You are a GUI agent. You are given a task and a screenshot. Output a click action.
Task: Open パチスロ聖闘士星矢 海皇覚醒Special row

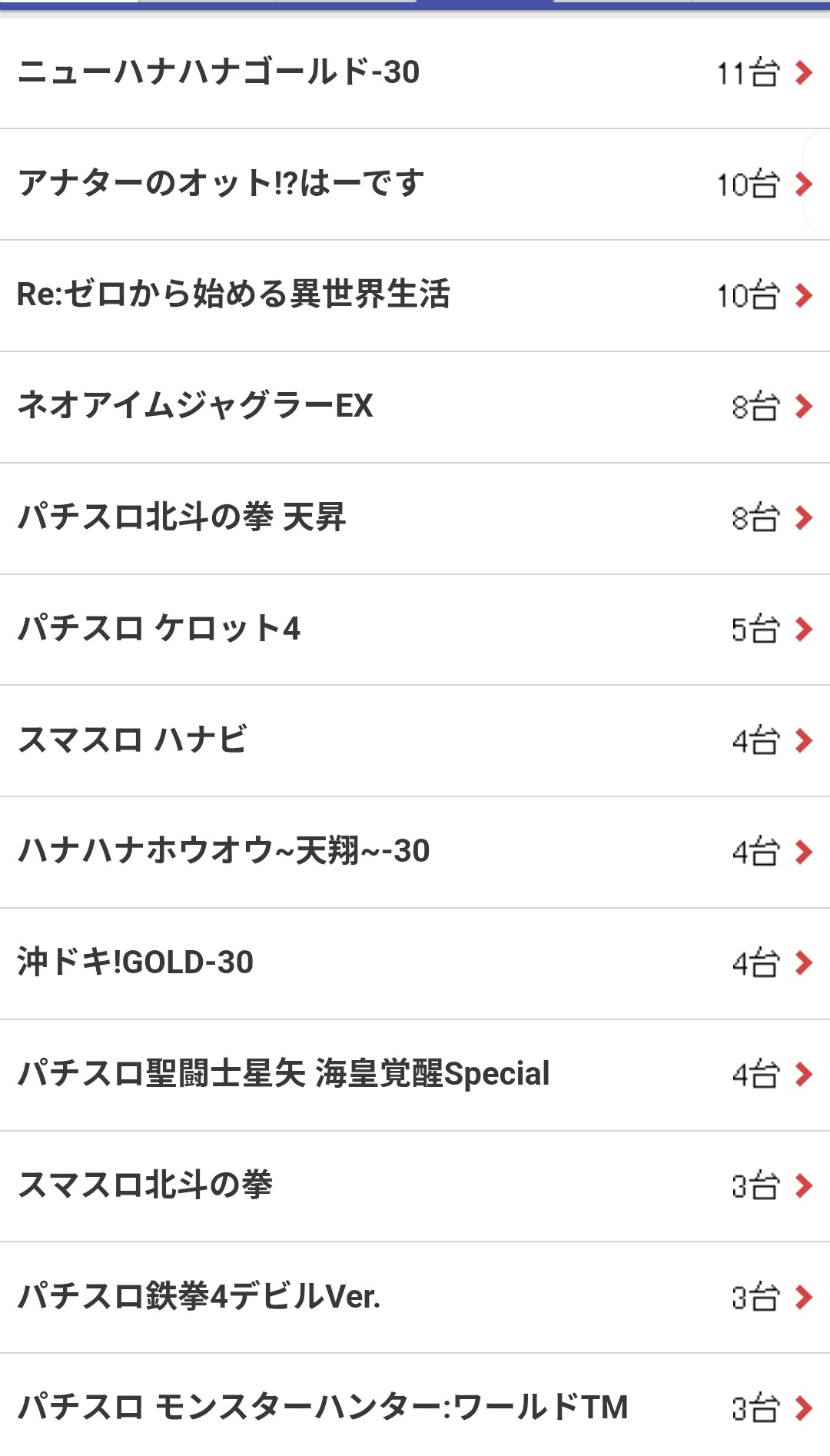pos(415,1074)
